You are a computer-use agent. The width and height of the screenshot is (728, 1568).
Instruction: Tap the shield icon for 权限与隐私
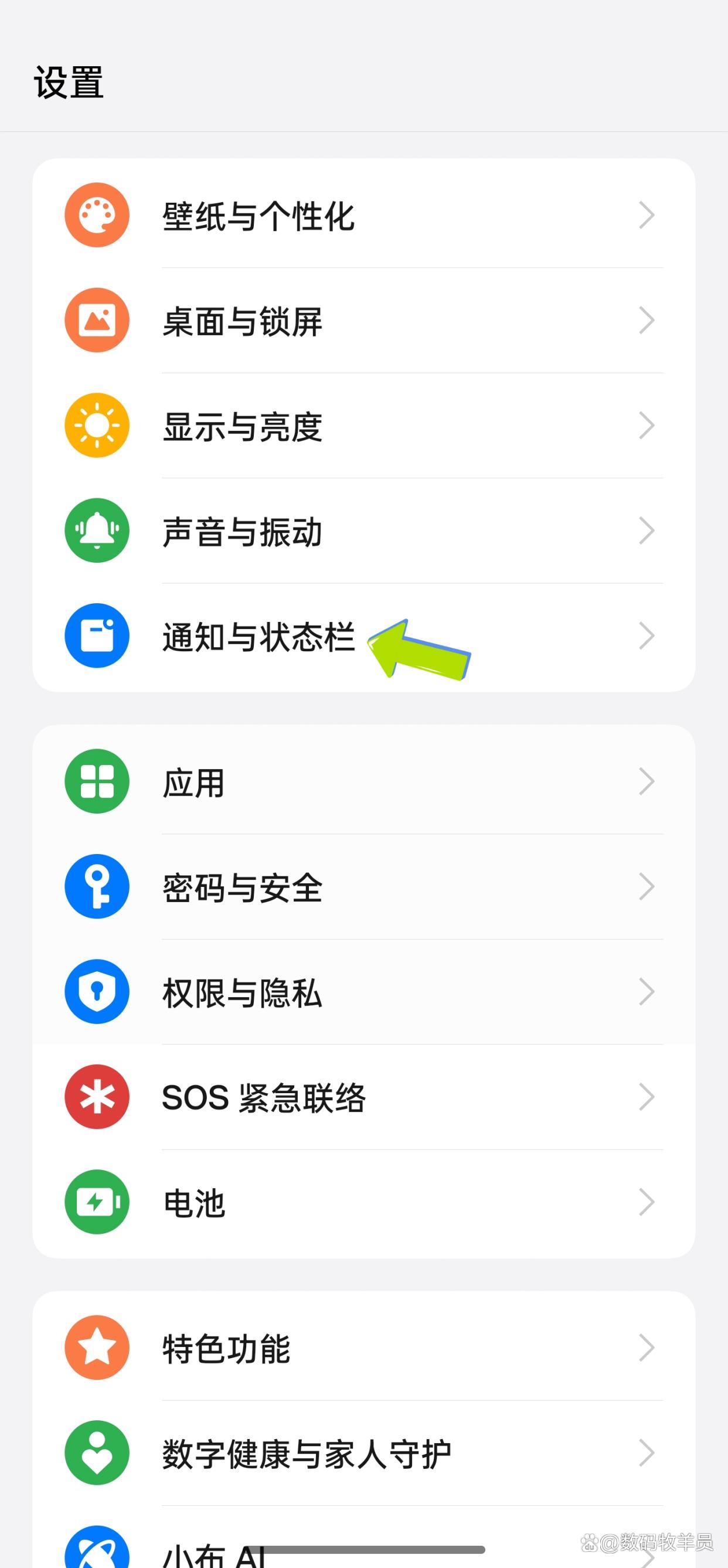96,992
